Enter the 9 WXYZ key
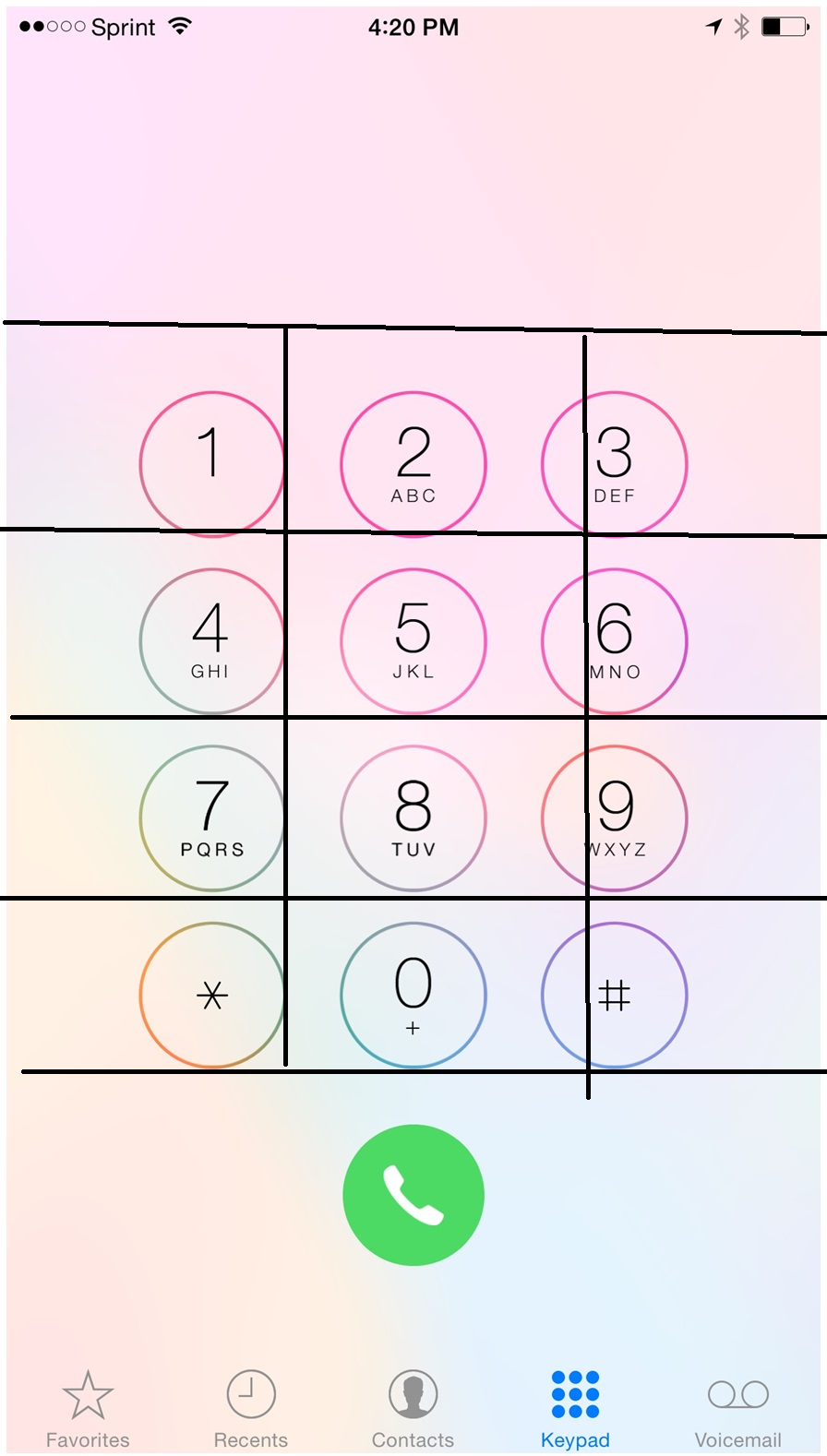 tap(615, 818)
